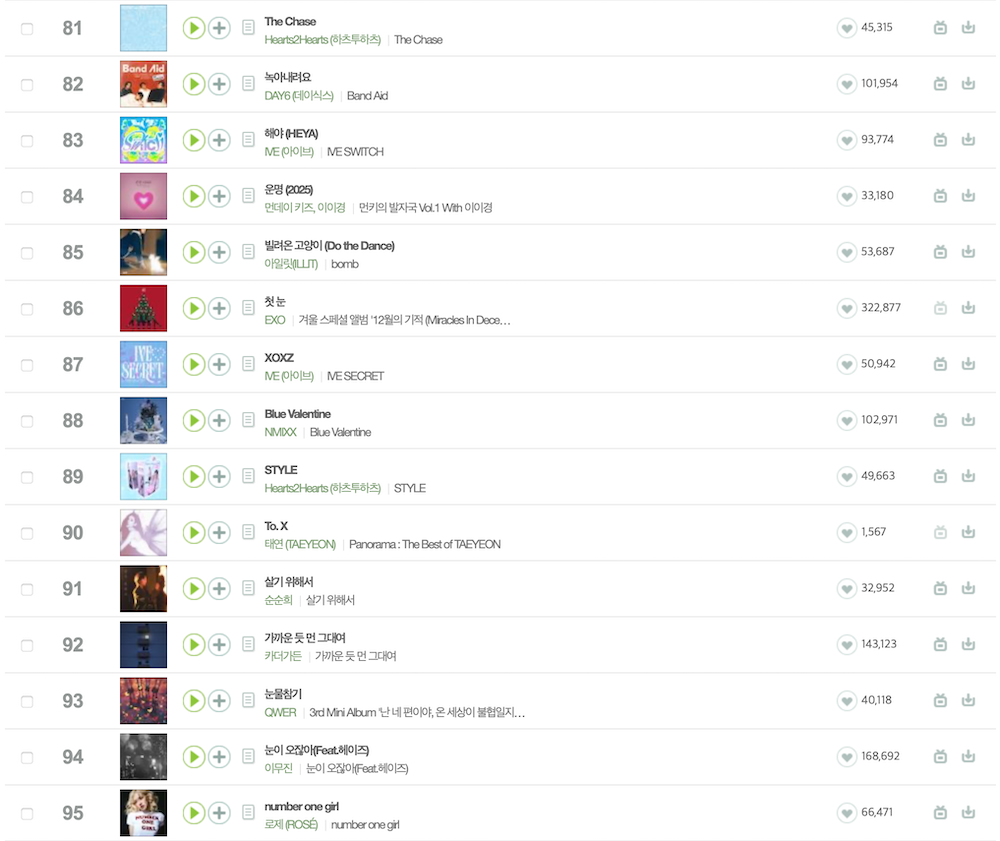Play To. X by TAEYEON
1000x841 pixels.
pyautogui.click(x=194, y=532)
